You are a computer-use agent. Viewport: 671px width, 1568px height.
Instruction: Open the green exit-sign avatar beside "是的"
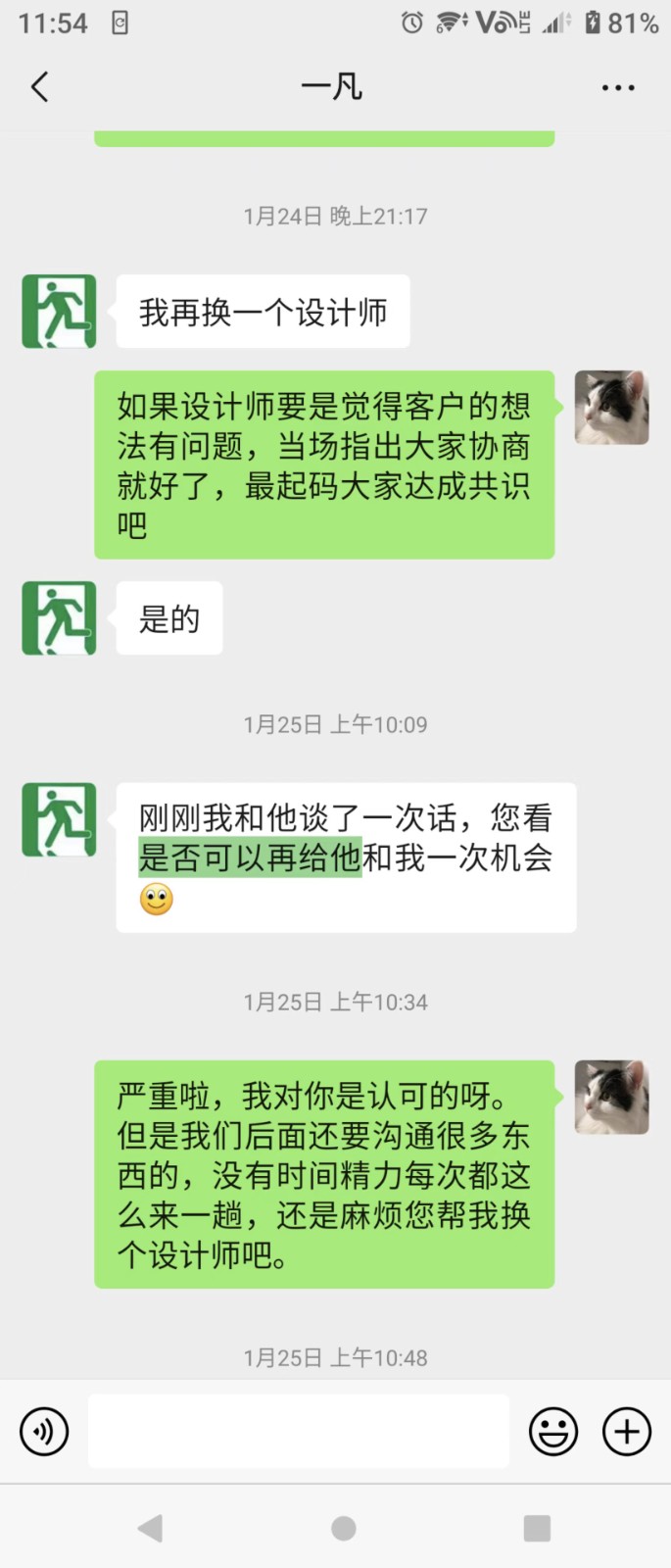[60, 618]
